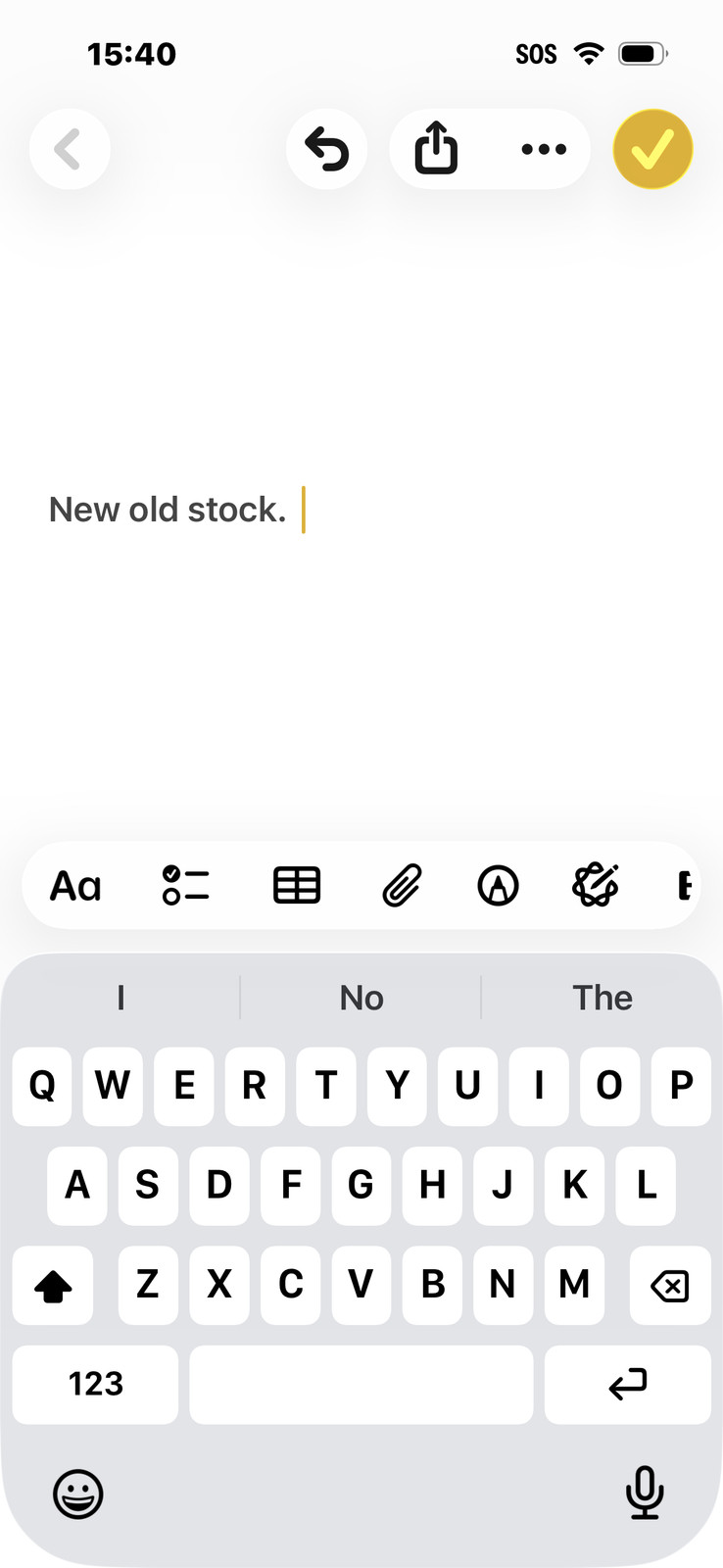Undo the last edit

tap(327, 149)
